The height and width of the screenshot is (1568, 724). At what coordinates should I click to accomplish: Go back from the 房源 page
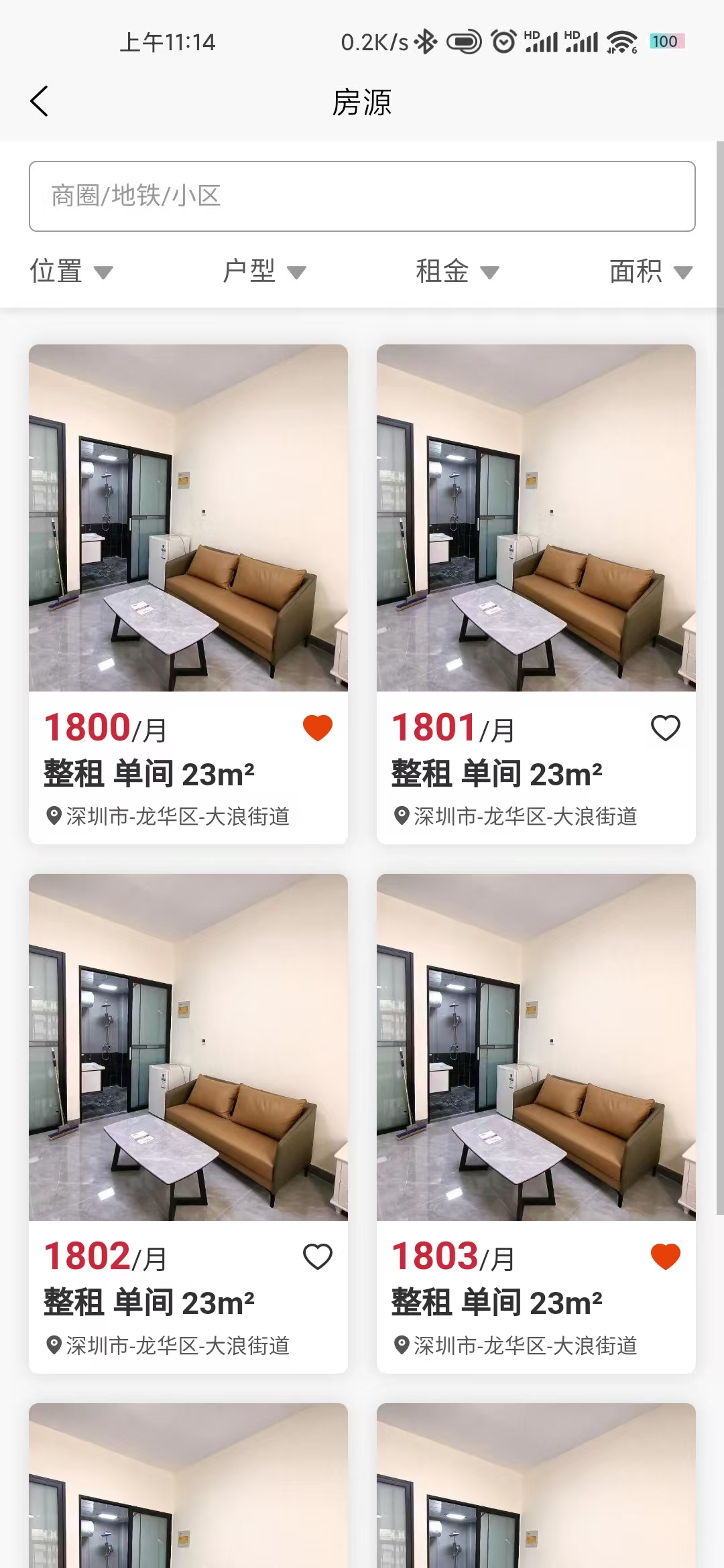point(39,102)
